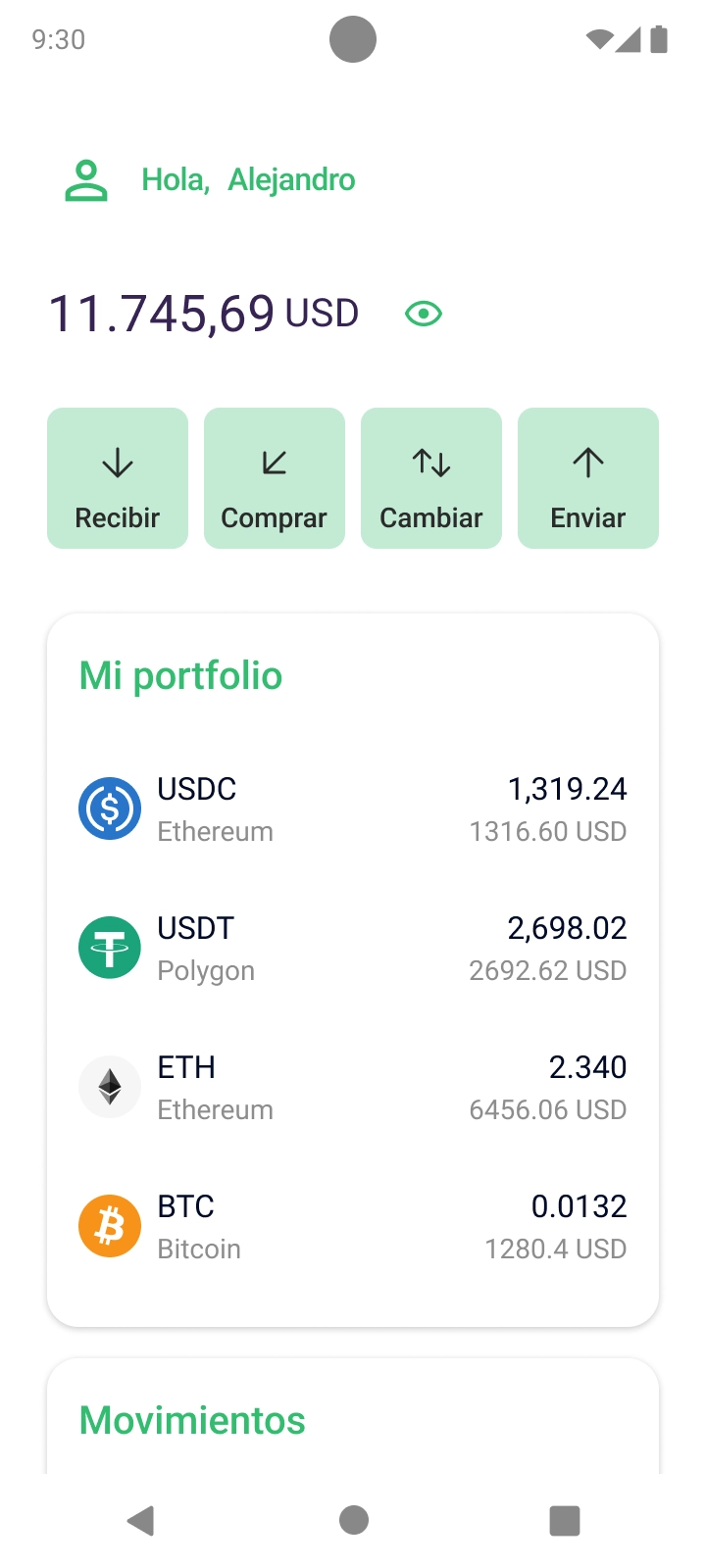Tap the system home button

[x=353, y=1521]
